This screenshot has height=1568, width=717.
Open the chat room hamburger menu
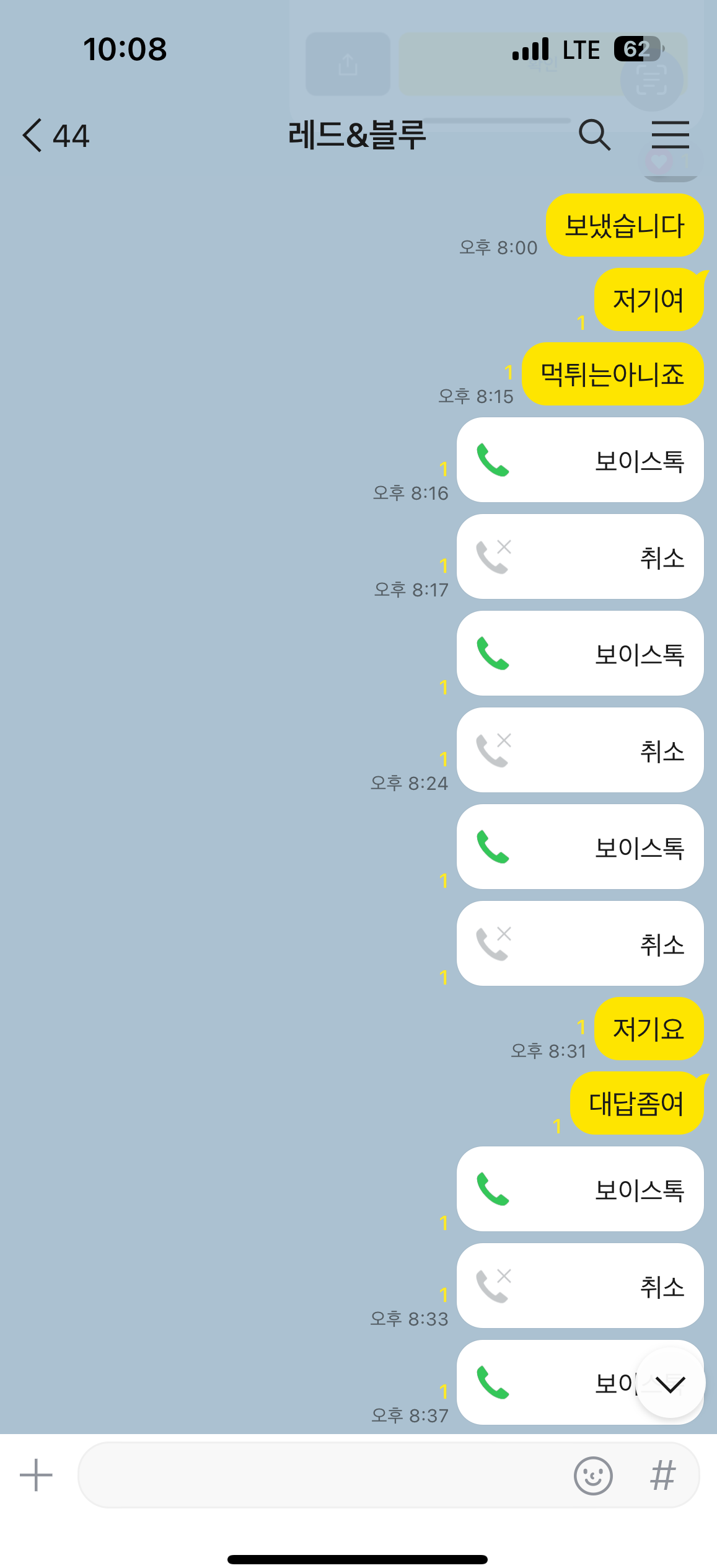[x=670, y=135]
